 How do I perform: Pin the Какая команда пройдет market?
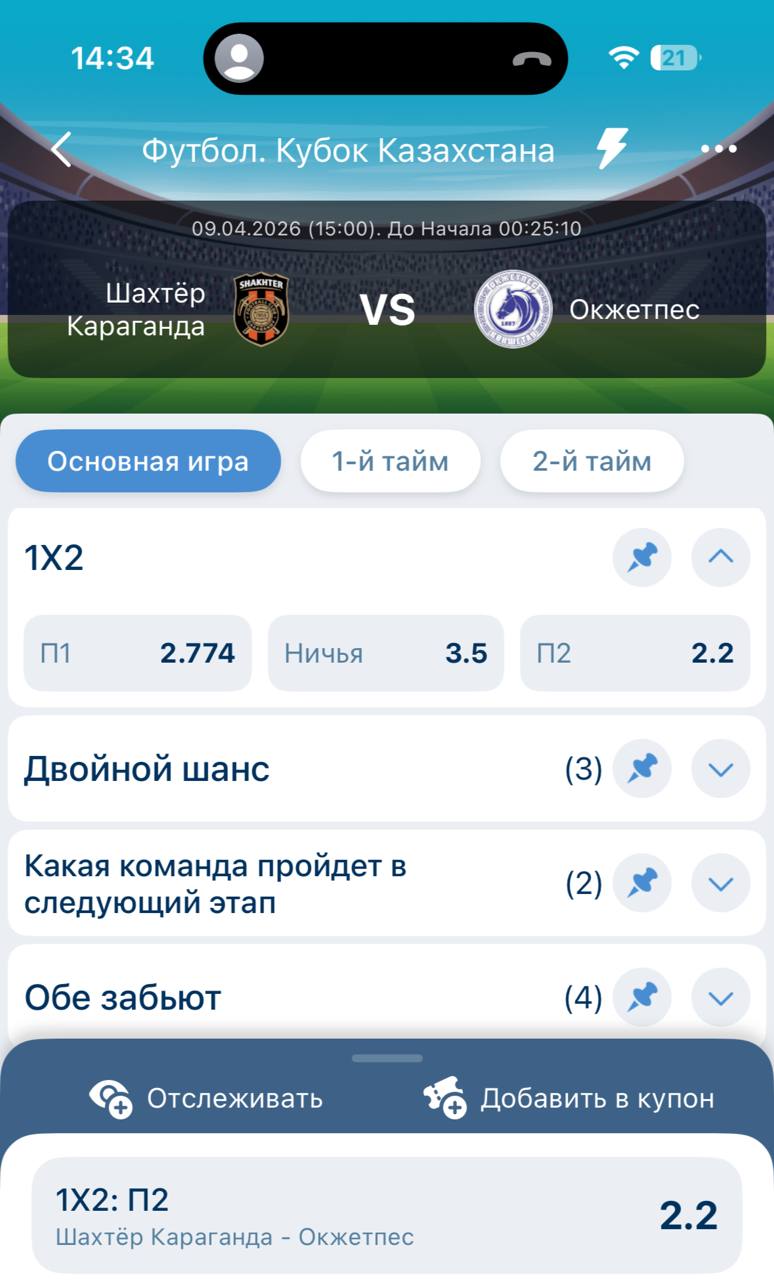point(642,884)
